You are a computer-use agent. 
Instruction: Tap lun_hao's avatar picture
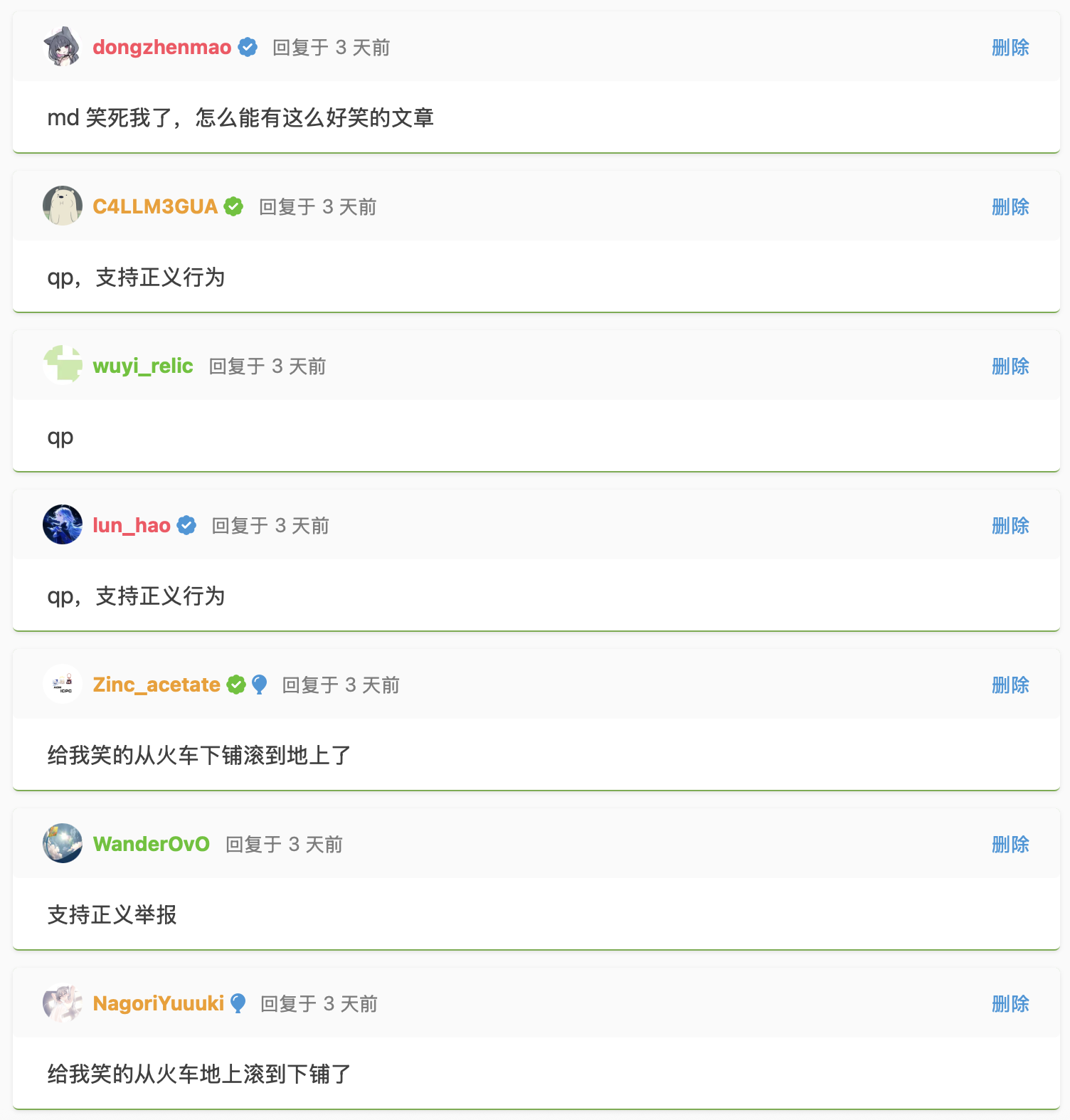[63, 525]
